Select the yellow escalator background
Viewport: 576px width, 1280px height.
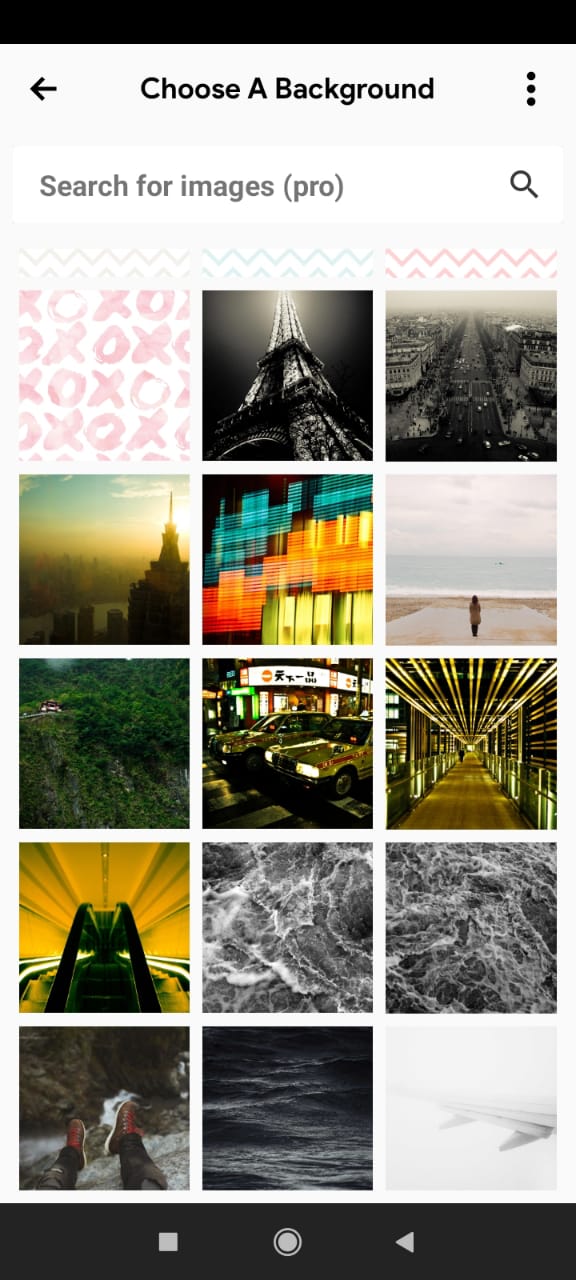pyautogui.click(x=104, y=928)
